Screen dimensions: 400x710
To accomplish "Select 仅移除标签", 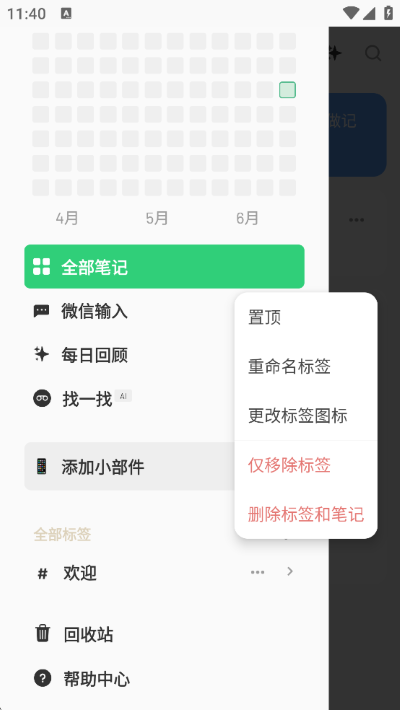I will point(306,465).
